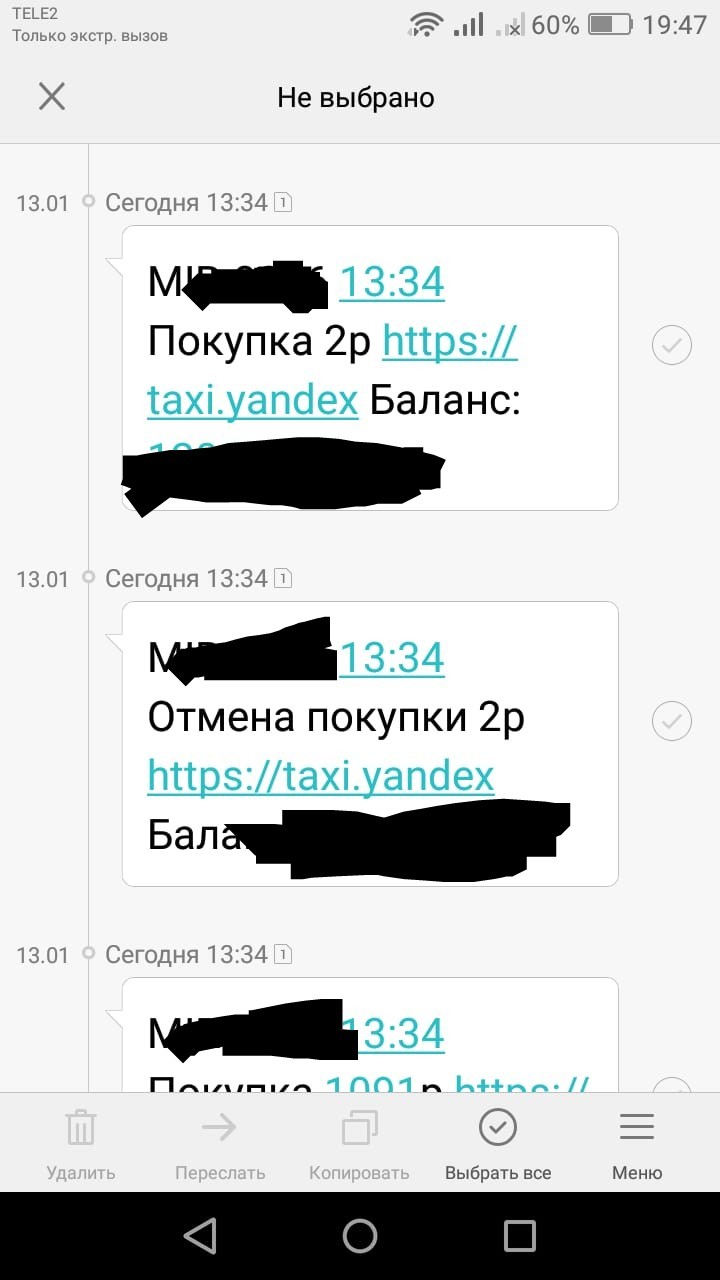Select the 'Отмена покупки 2р' message checkbox
720x1280 pixels.
(671, 720)
